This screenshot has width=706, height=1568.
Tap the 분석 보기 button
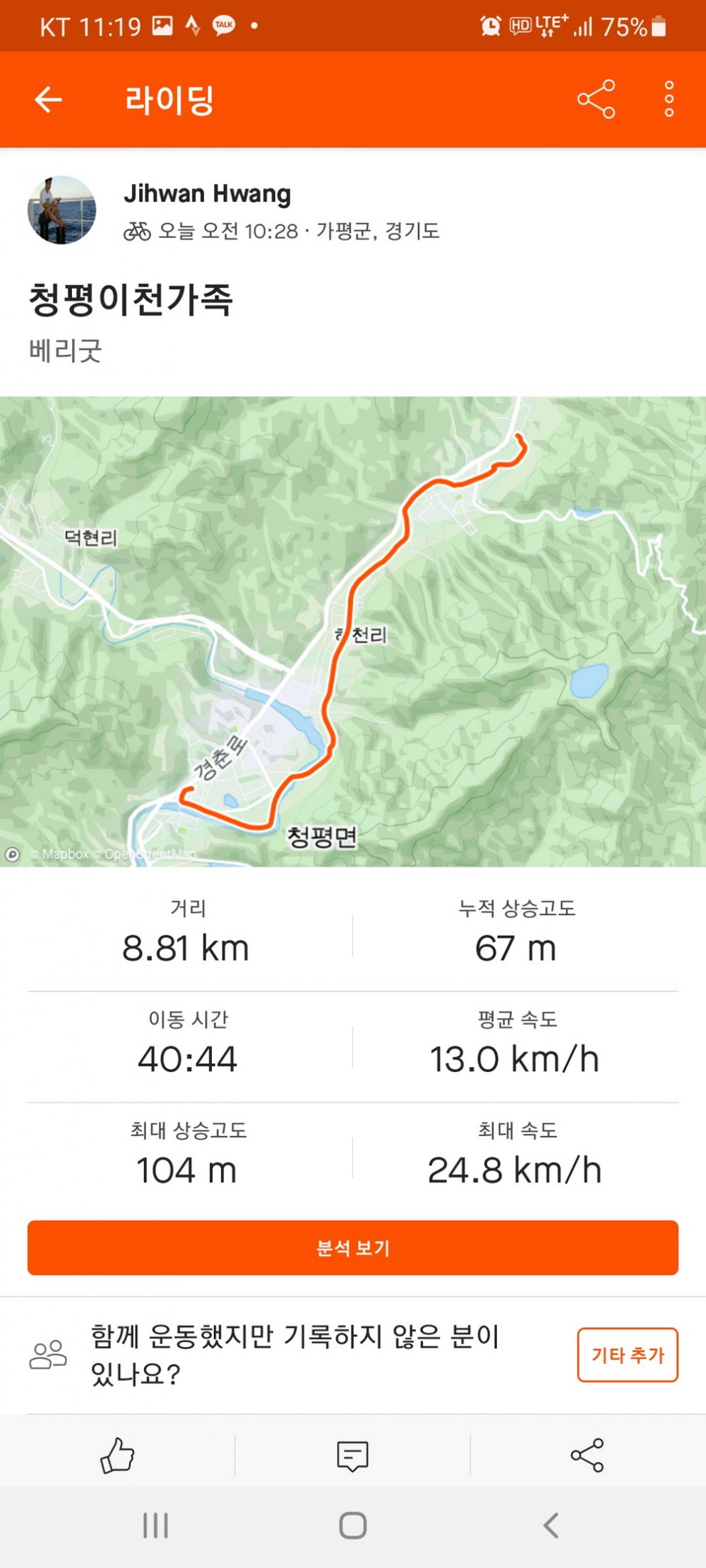tap(353, 1247)
